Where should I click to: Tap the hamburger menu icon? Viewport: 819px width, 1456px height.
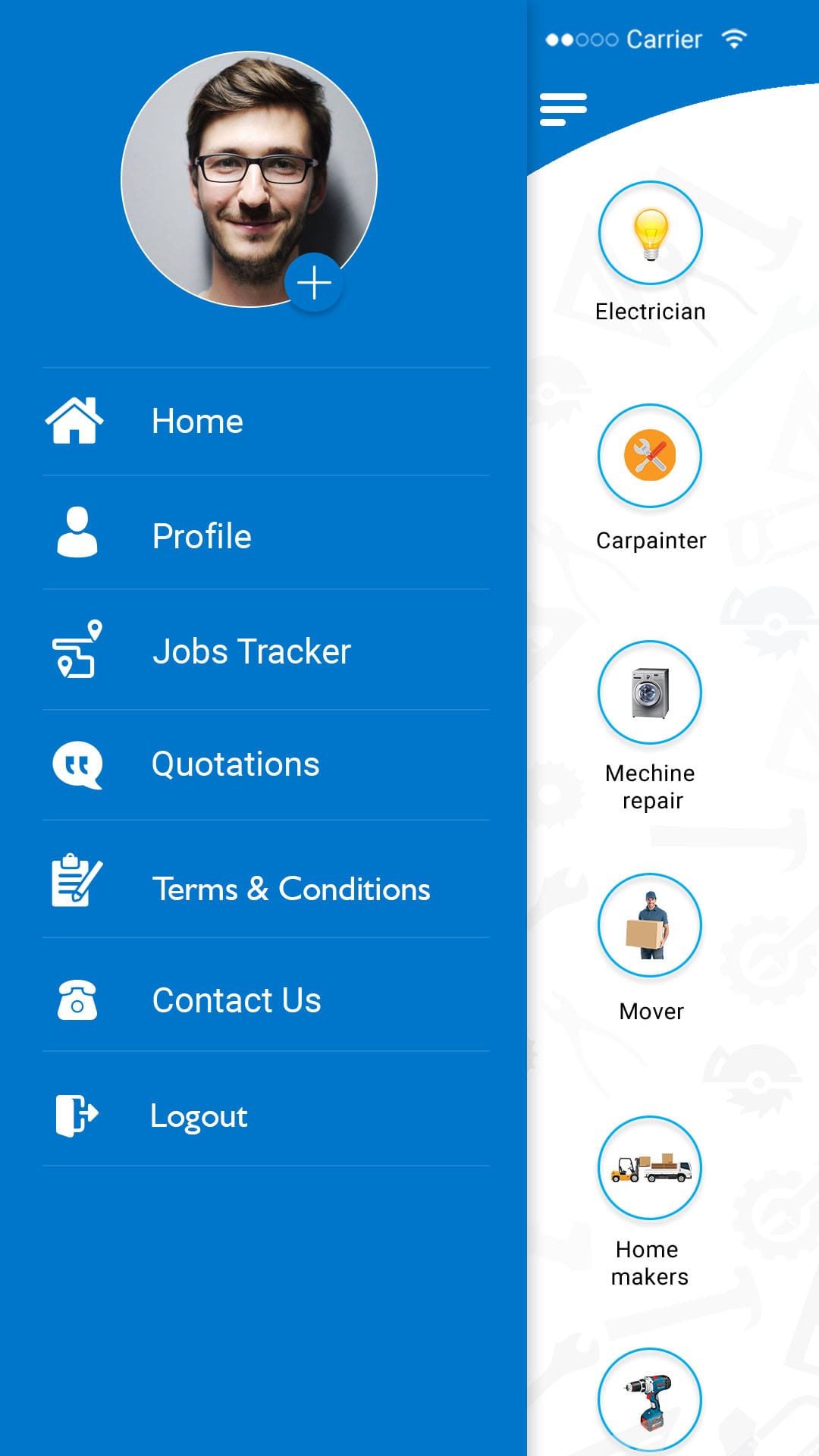563,109
